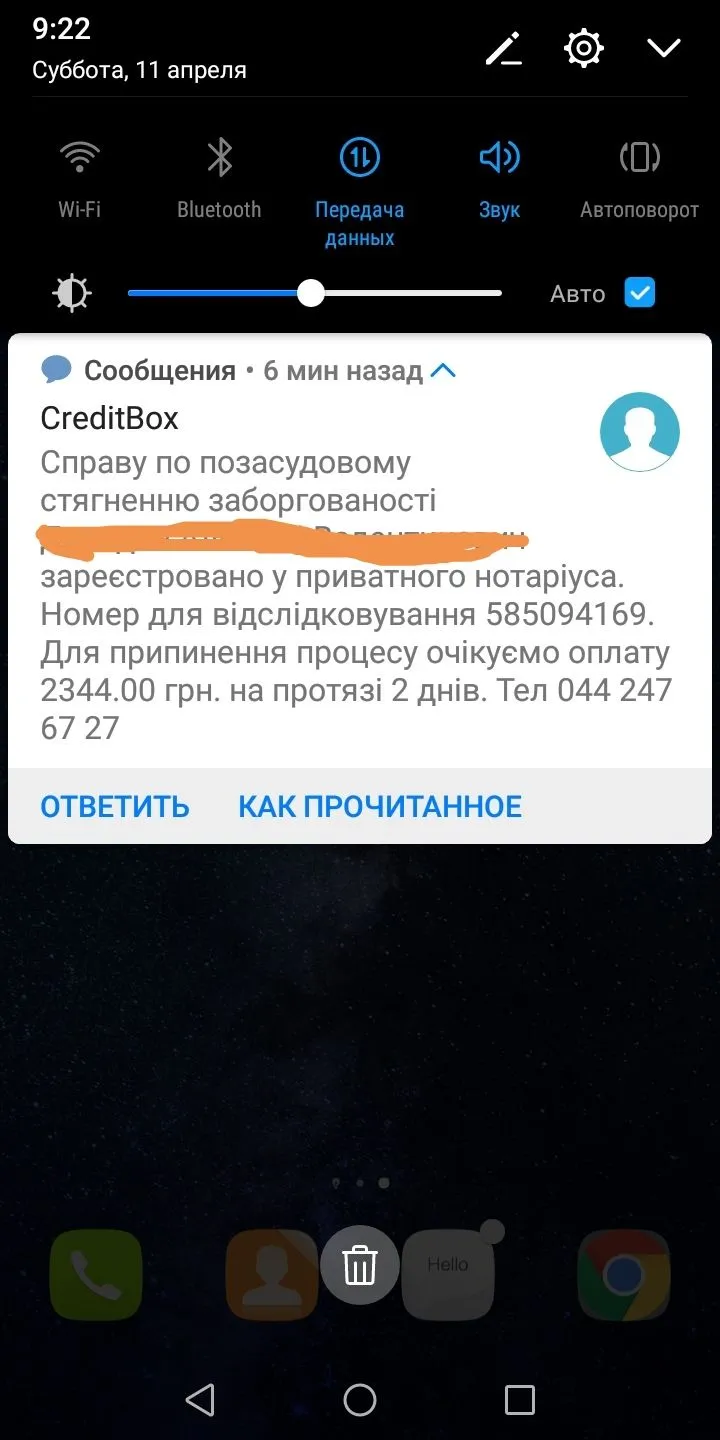Set brightness on the slider
Image resolution: width=720 pixels, height=1440 pixels.
coord(312,293)
